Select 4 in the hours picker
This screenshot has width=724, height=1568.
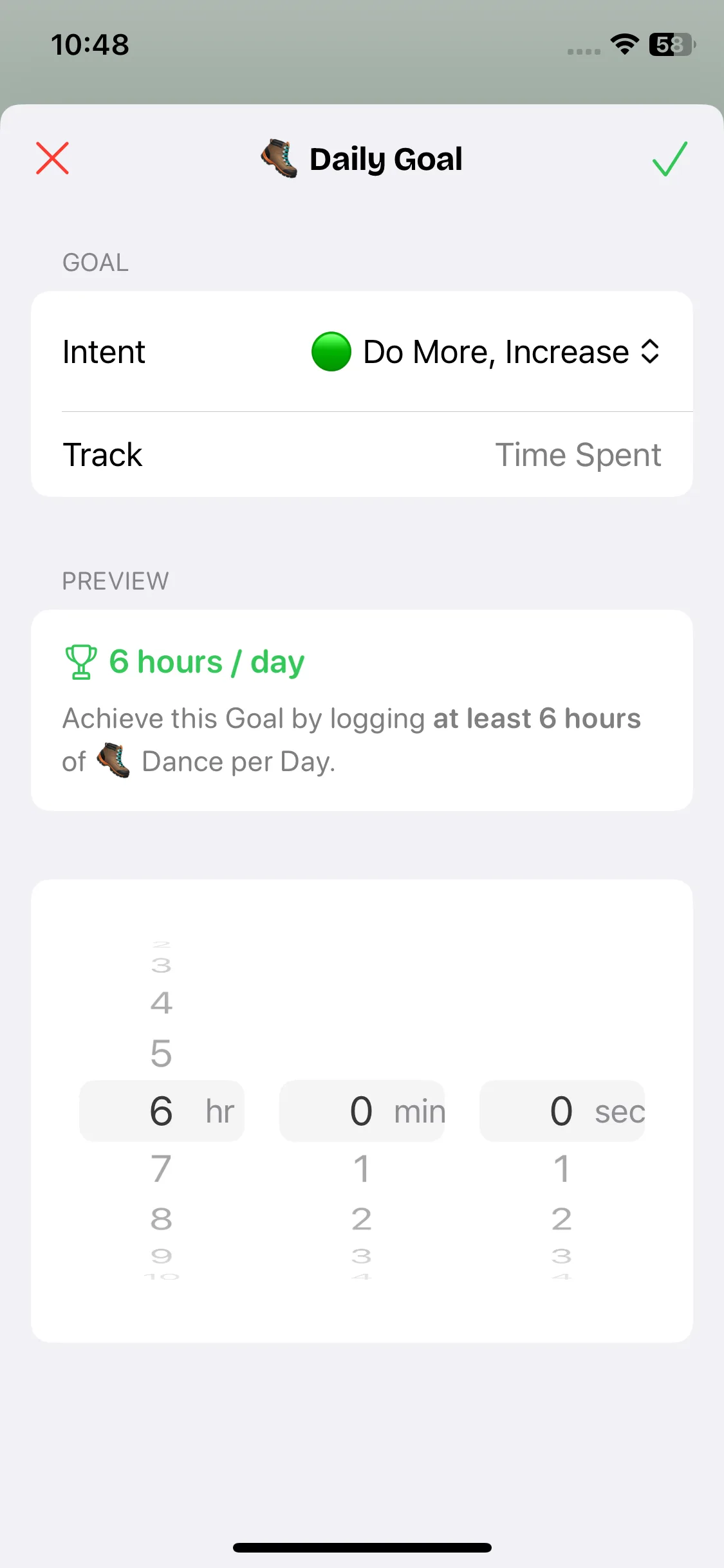click(x=161, y=1003)
